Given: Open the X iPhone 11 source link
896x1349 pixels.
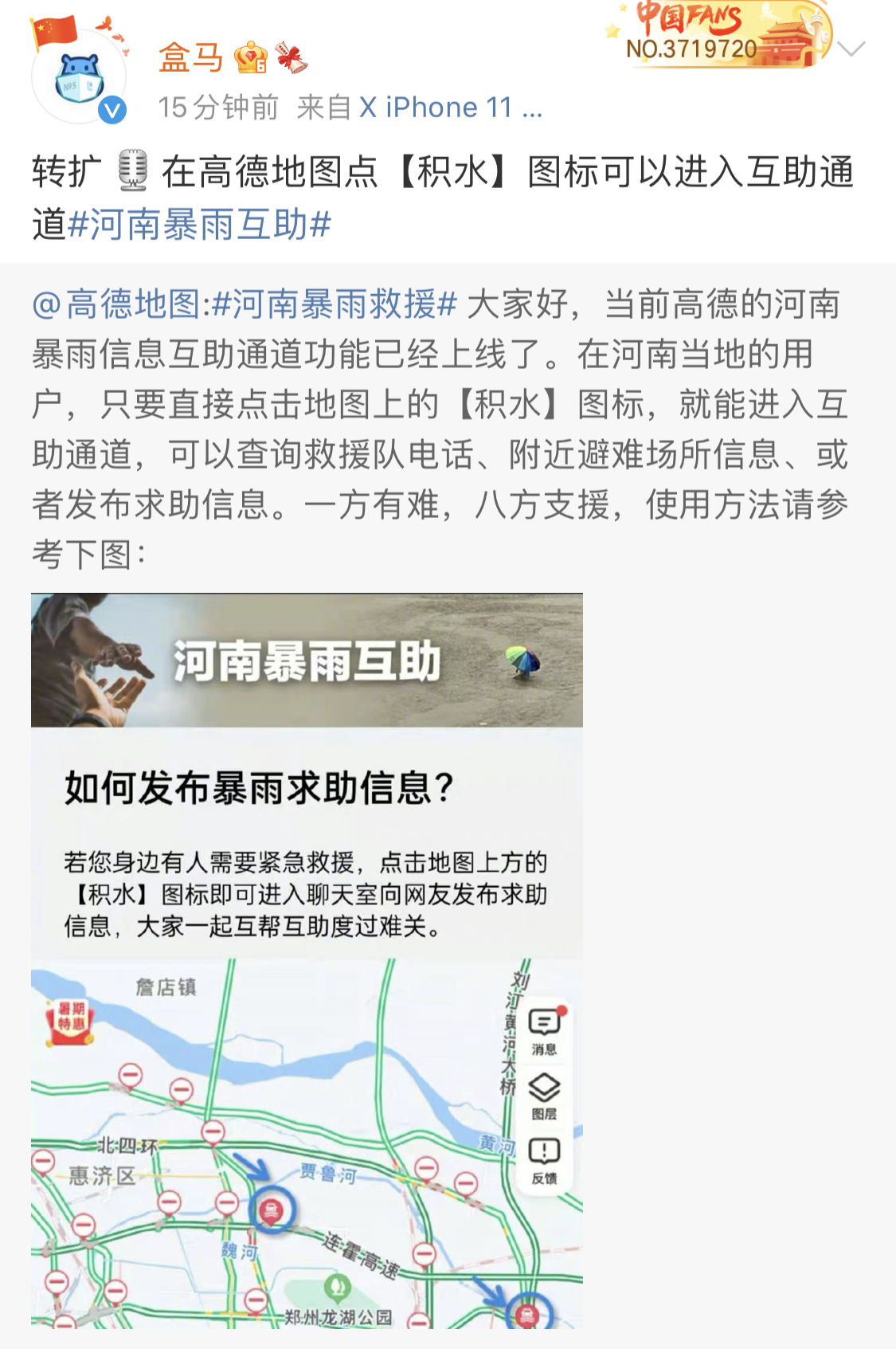Looking at the screenshot, I should click(x=450, y=108).
